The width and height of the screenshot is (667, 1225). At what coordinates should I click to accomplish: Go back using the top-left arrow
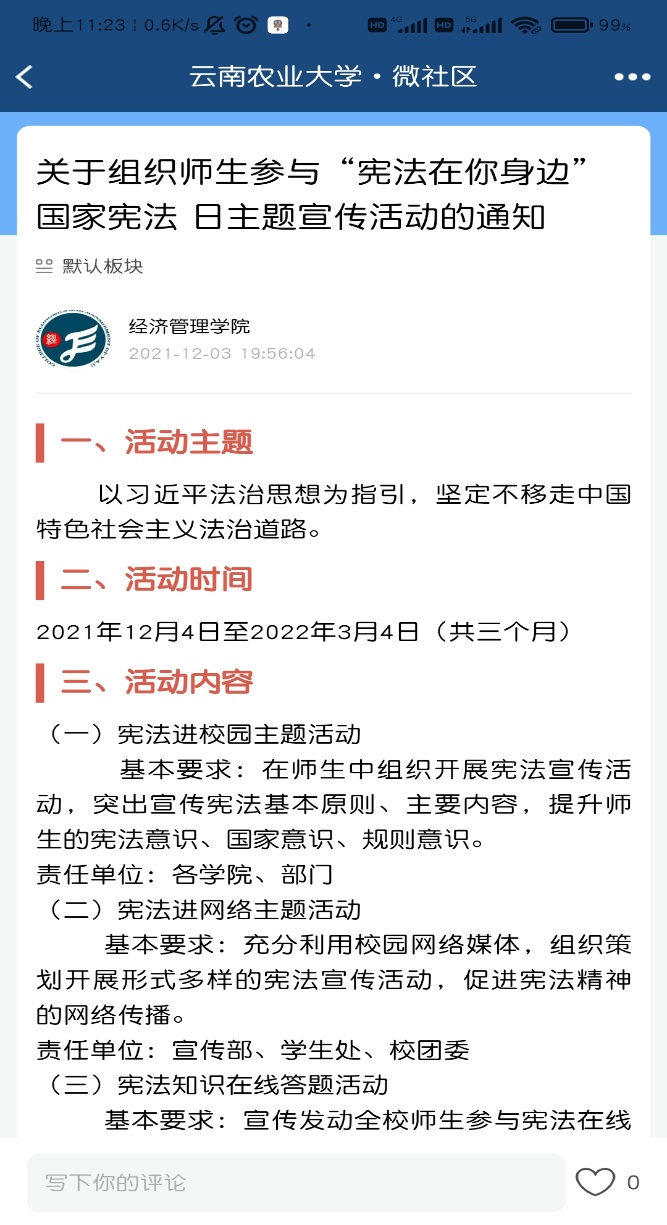(25, 77)
